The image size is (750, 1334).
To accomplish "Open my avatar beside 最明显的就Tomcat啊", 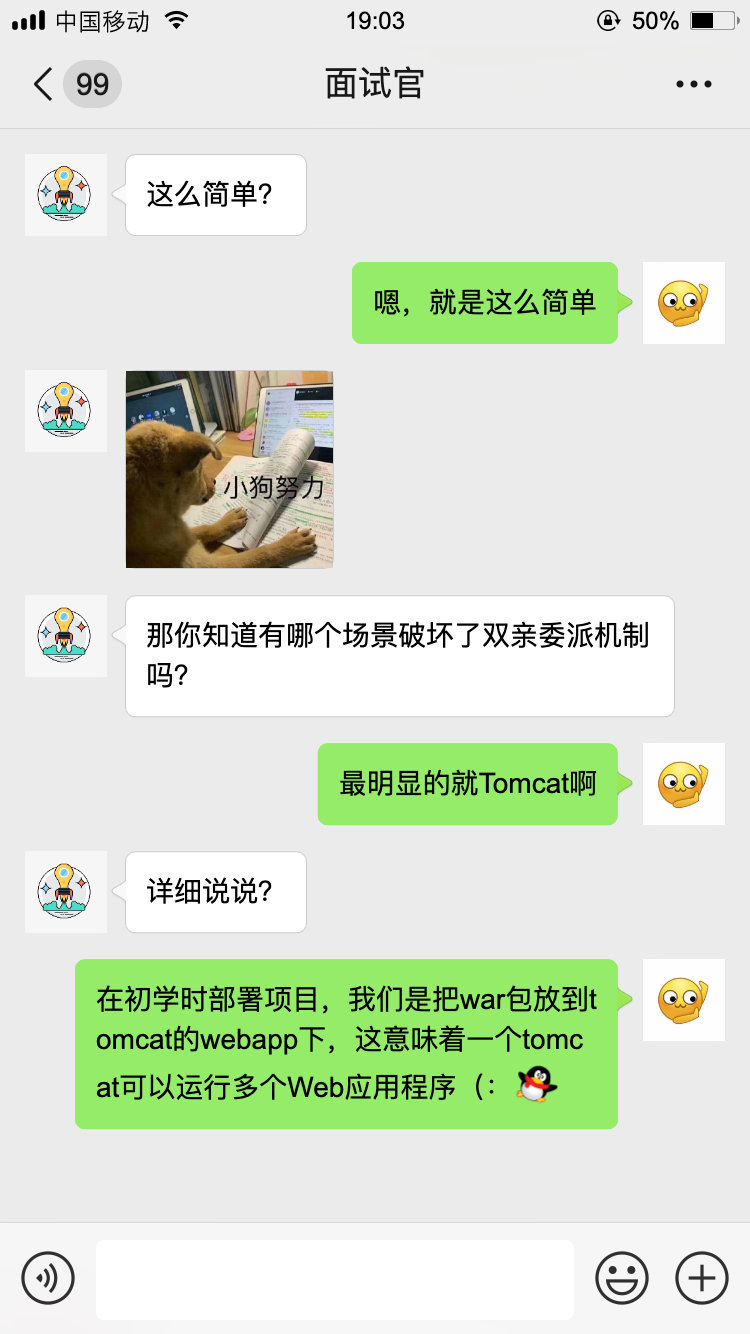I will coord(683,784).
